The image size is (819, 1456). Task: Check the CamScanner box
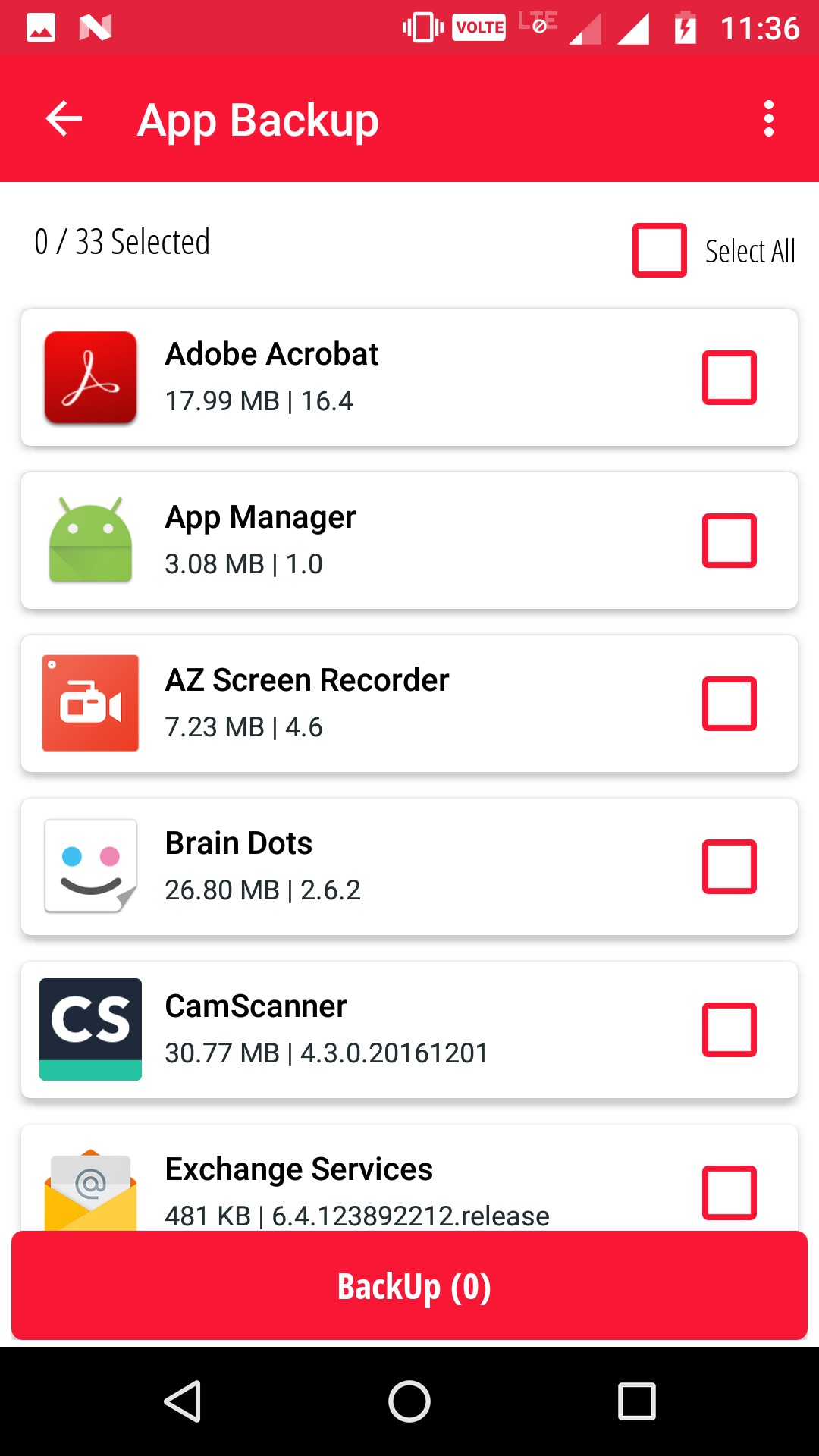click(x=730, y=1030)
